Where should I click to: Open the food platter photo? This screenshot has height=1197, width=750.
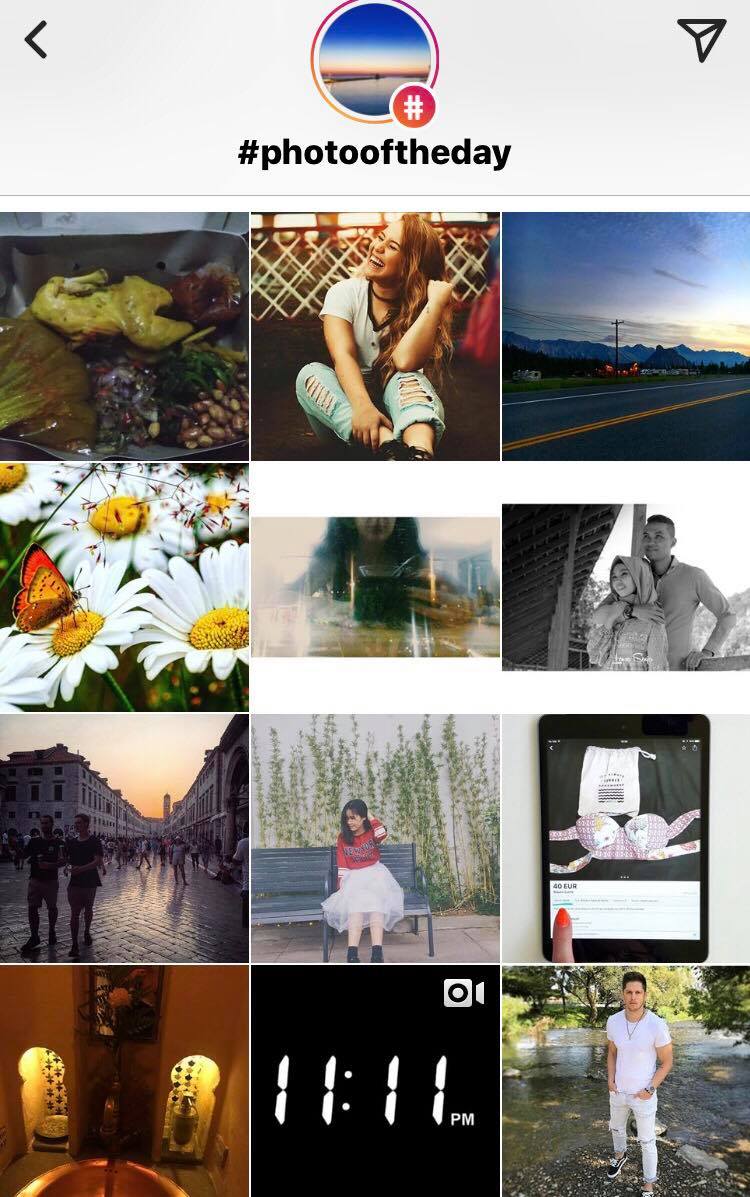[x=124, y=336]
